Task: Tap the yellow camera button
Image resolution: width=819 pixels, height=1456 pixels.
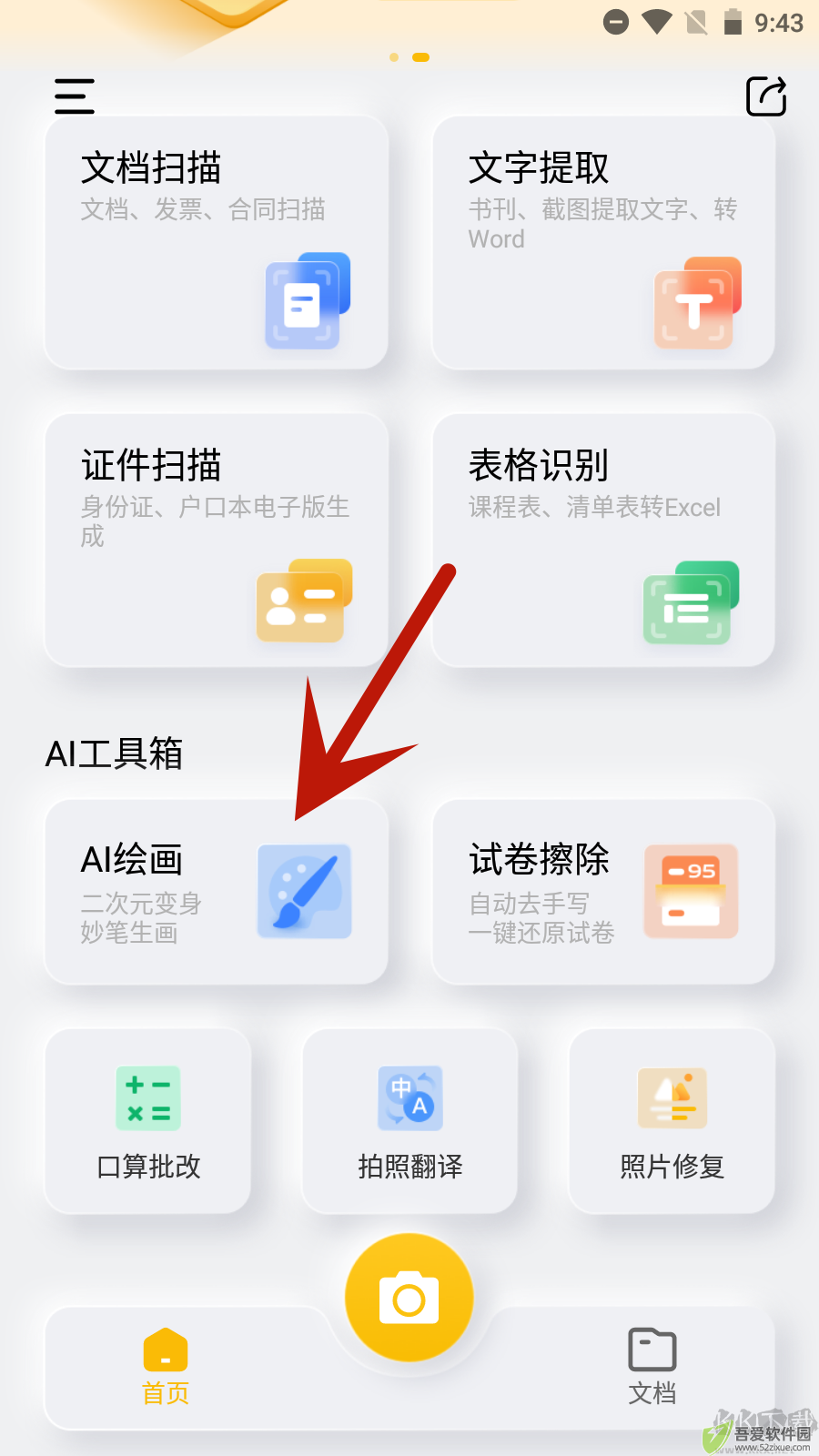Action: point(409,1299)
